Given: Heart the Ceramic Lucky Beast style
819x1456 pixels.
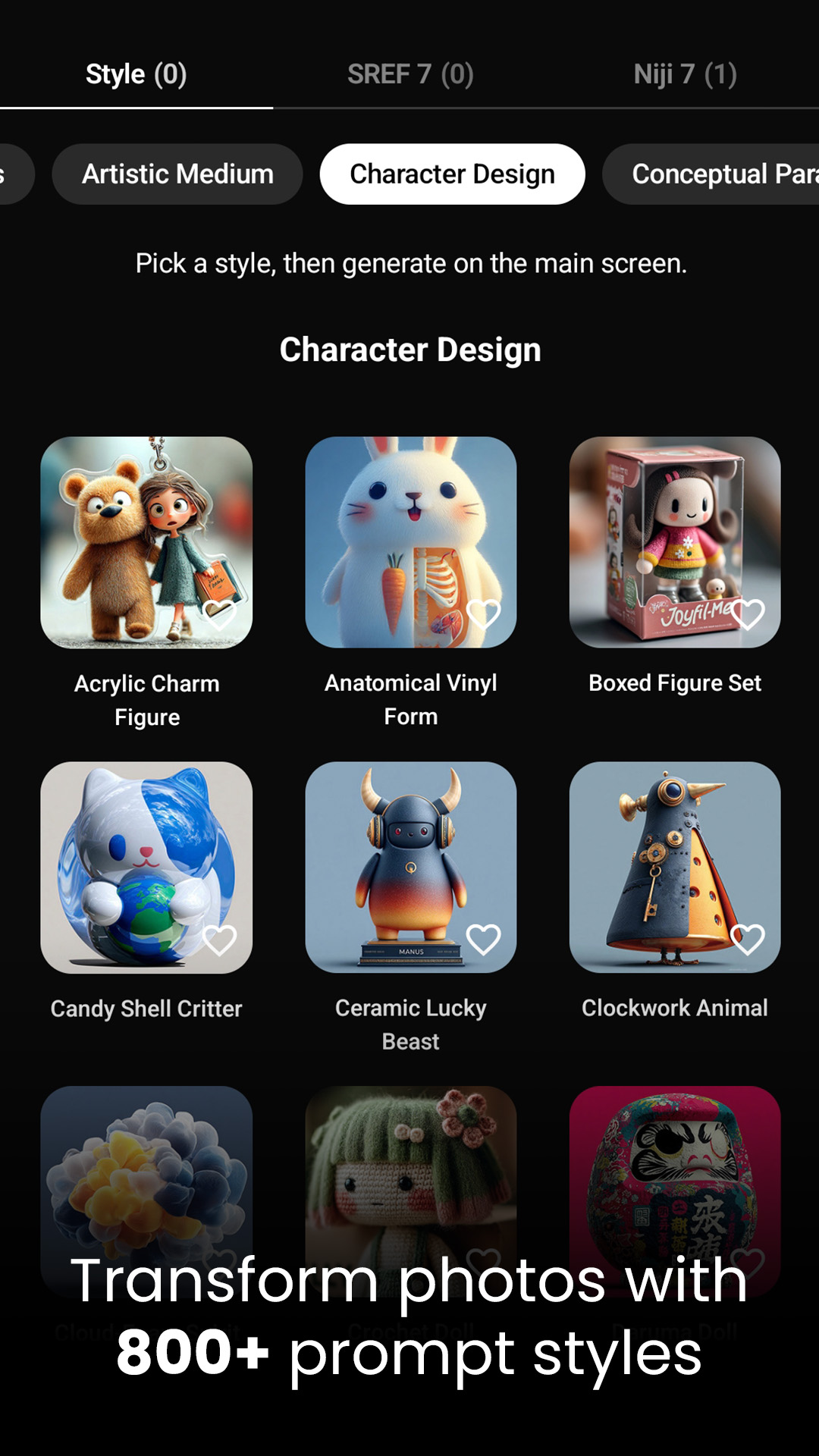Looking at the screenshot, I should tap(483, 940).
